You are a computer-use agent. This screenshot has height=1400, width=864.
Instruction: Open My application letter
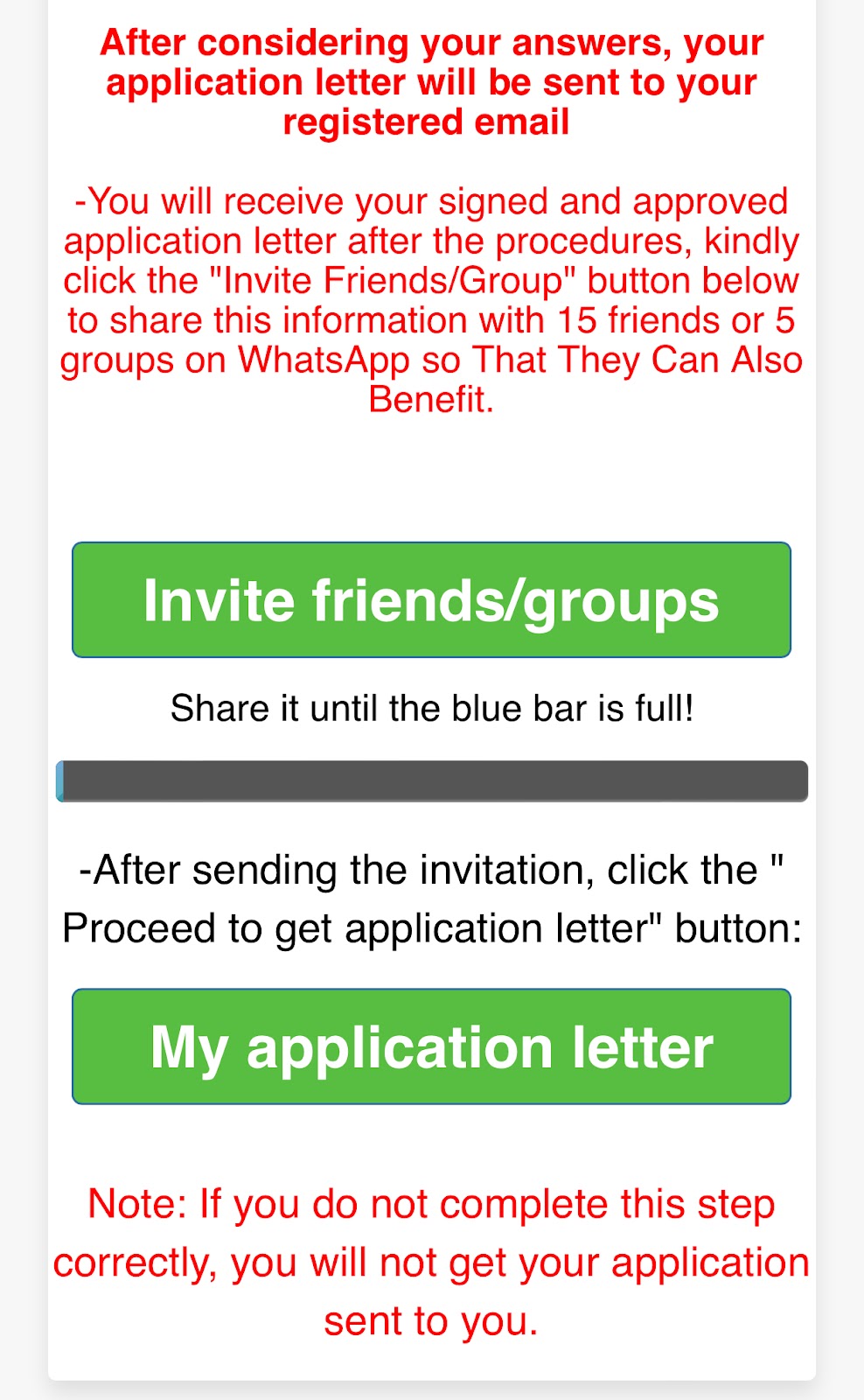coord(431,1046)
